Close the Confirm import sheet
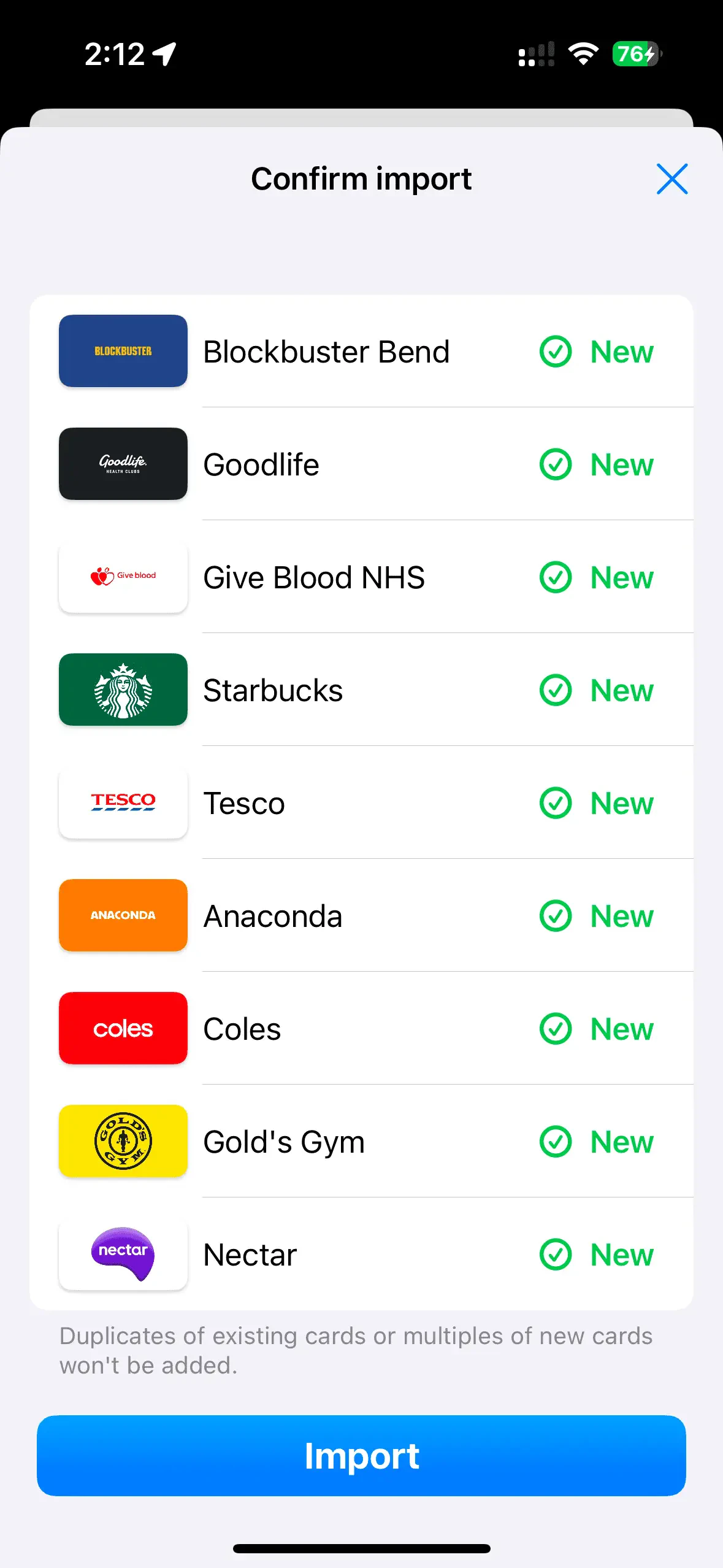 click(671, 179)
